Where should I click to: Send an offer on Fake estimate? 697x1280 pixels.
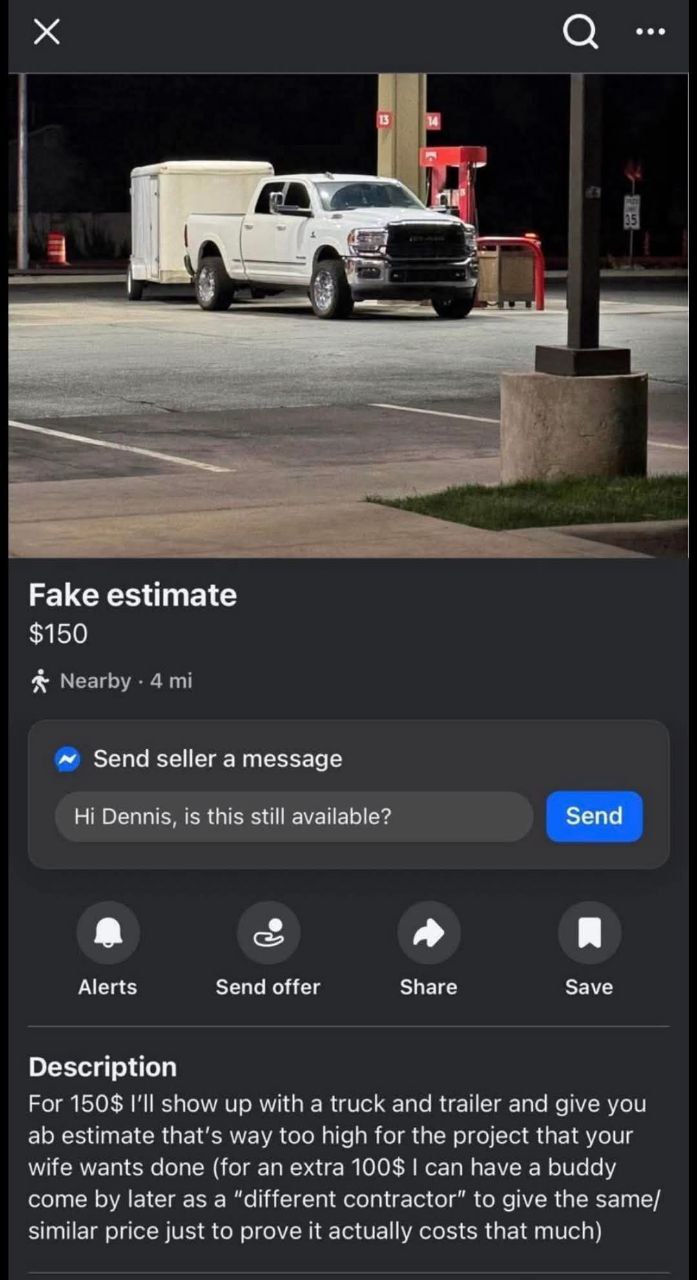[268, 933]
